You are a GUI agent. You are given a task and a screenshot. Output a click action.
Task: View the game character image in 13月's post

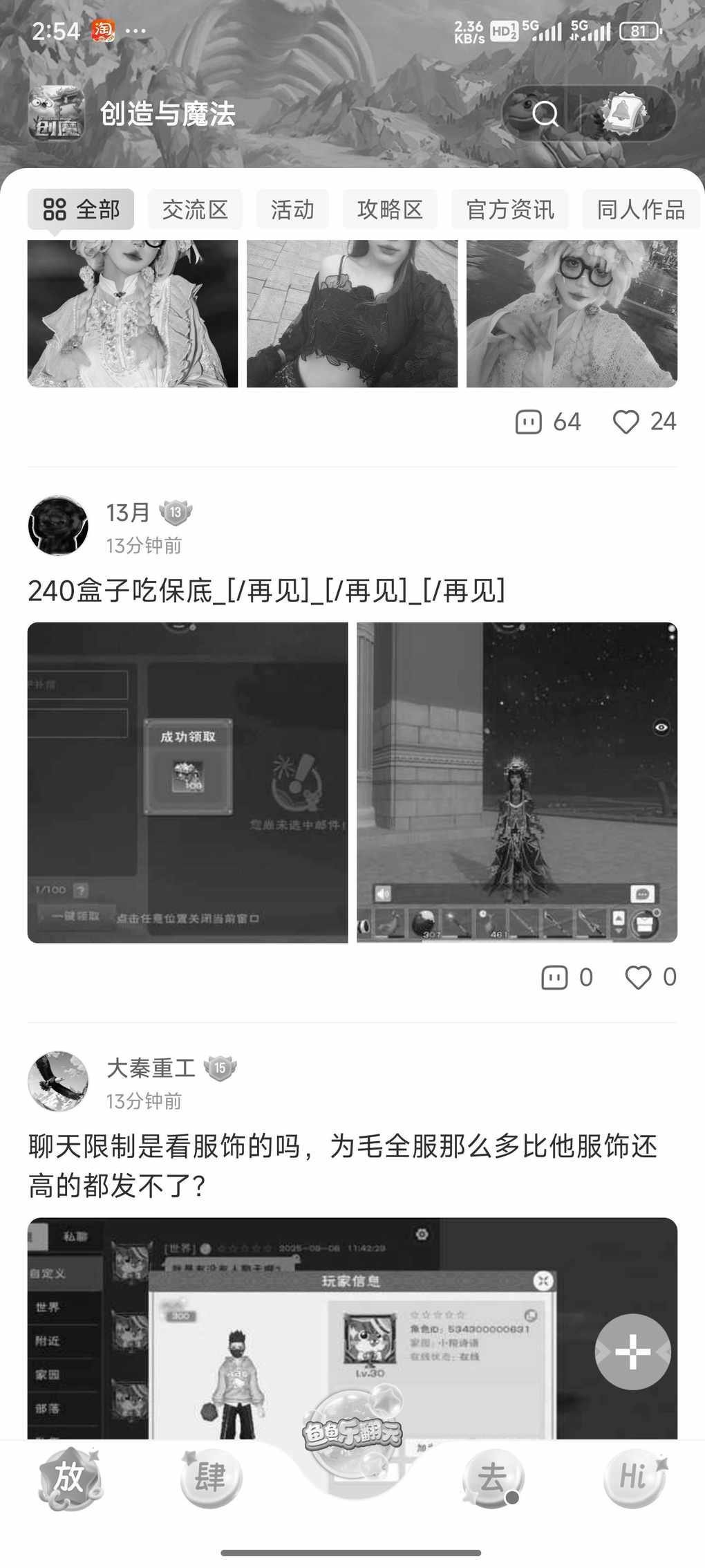pyautogui.click(x=517, y=782)
